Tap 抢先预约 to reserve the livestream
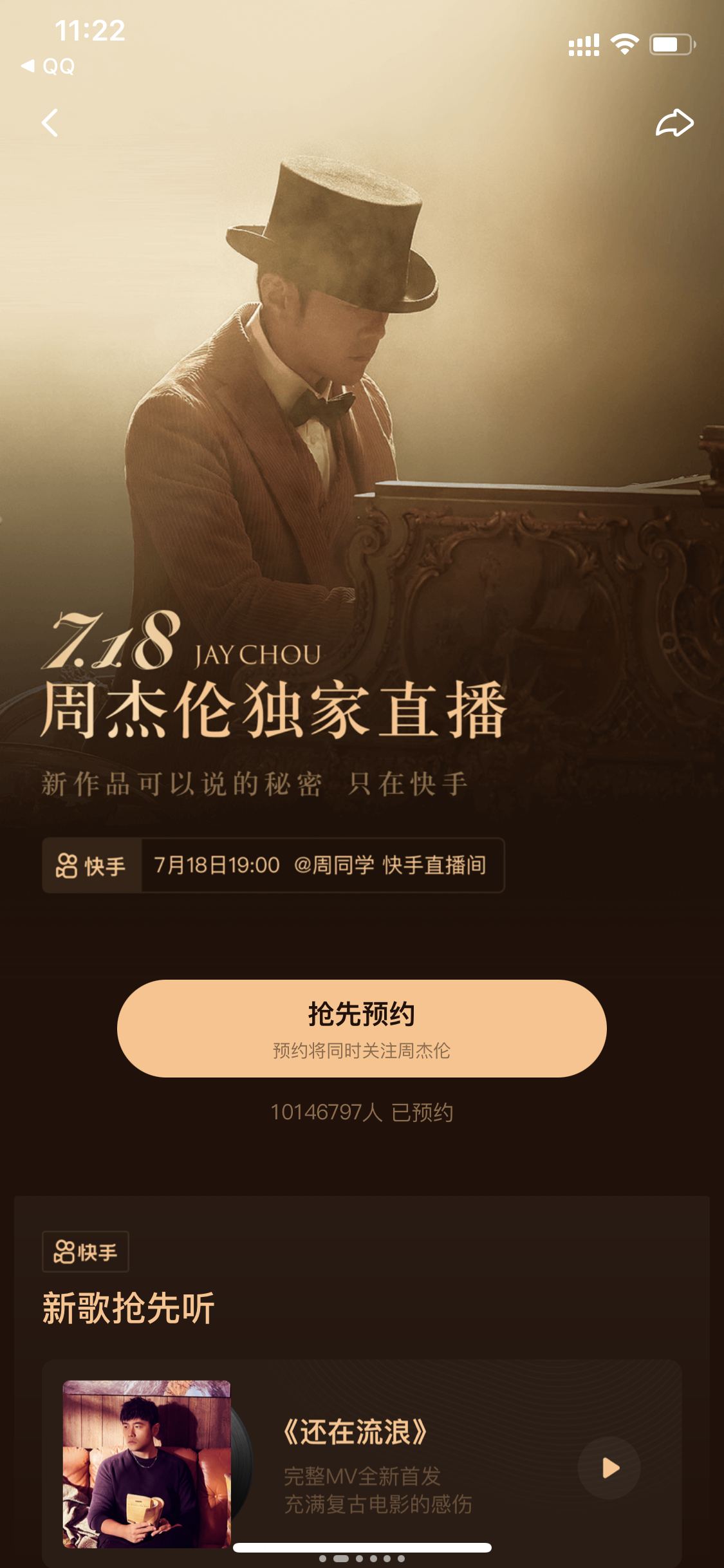Screen dimensions: 724x1568 [362, 1028]
